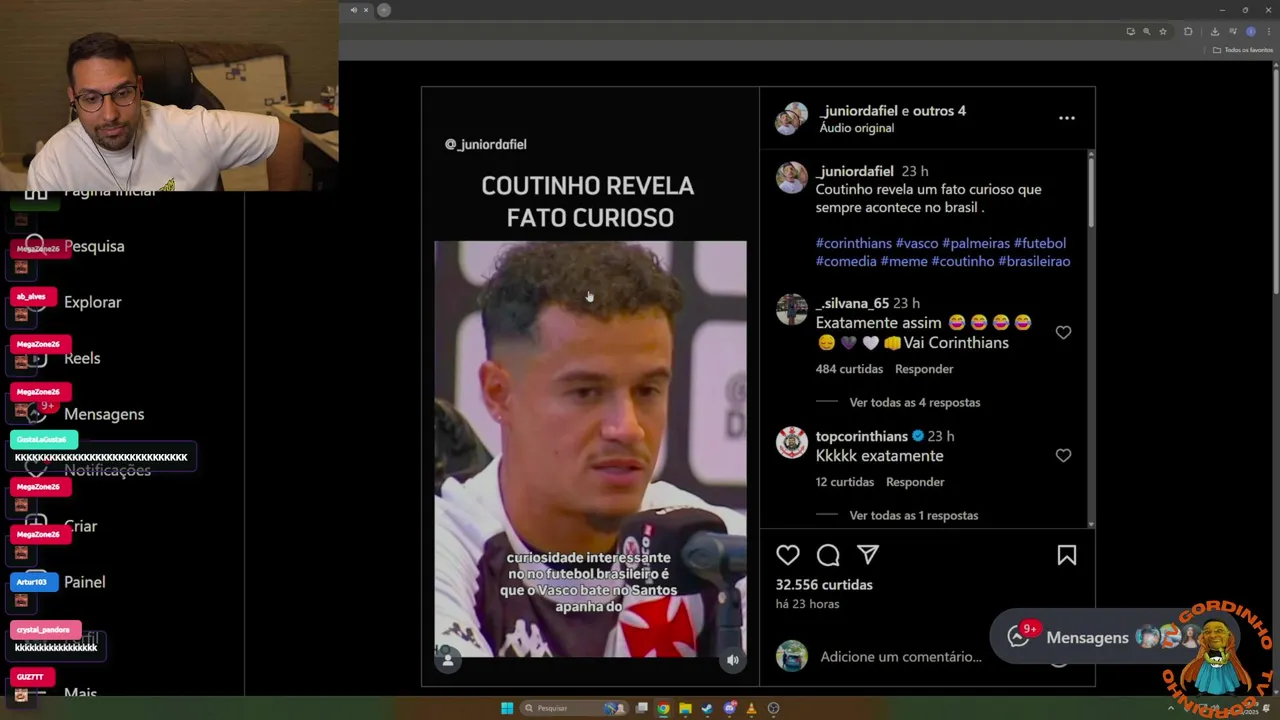Open the comment bubble icon under the post

tap(828, 555)
